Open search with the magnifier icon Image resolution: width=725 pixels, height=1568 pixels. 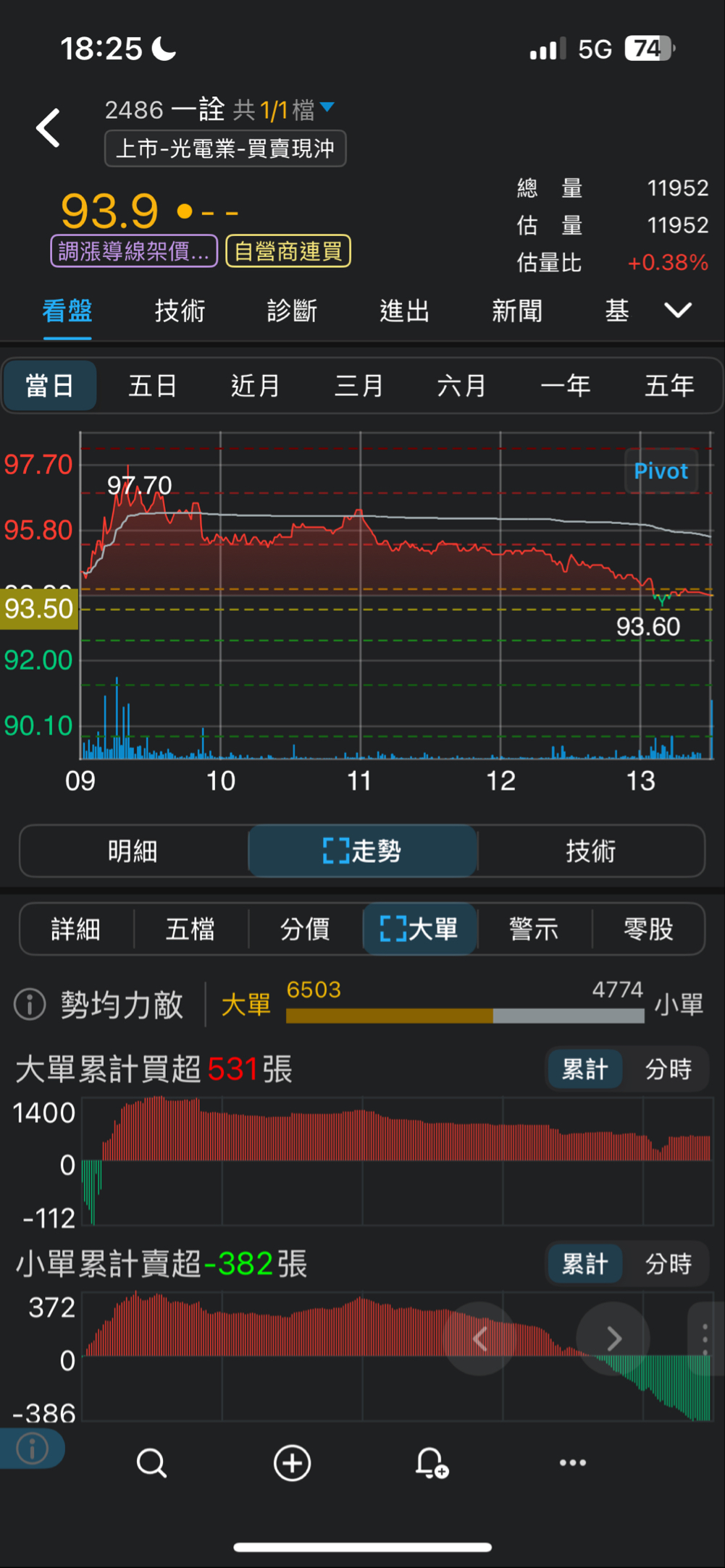(150, 1463)
